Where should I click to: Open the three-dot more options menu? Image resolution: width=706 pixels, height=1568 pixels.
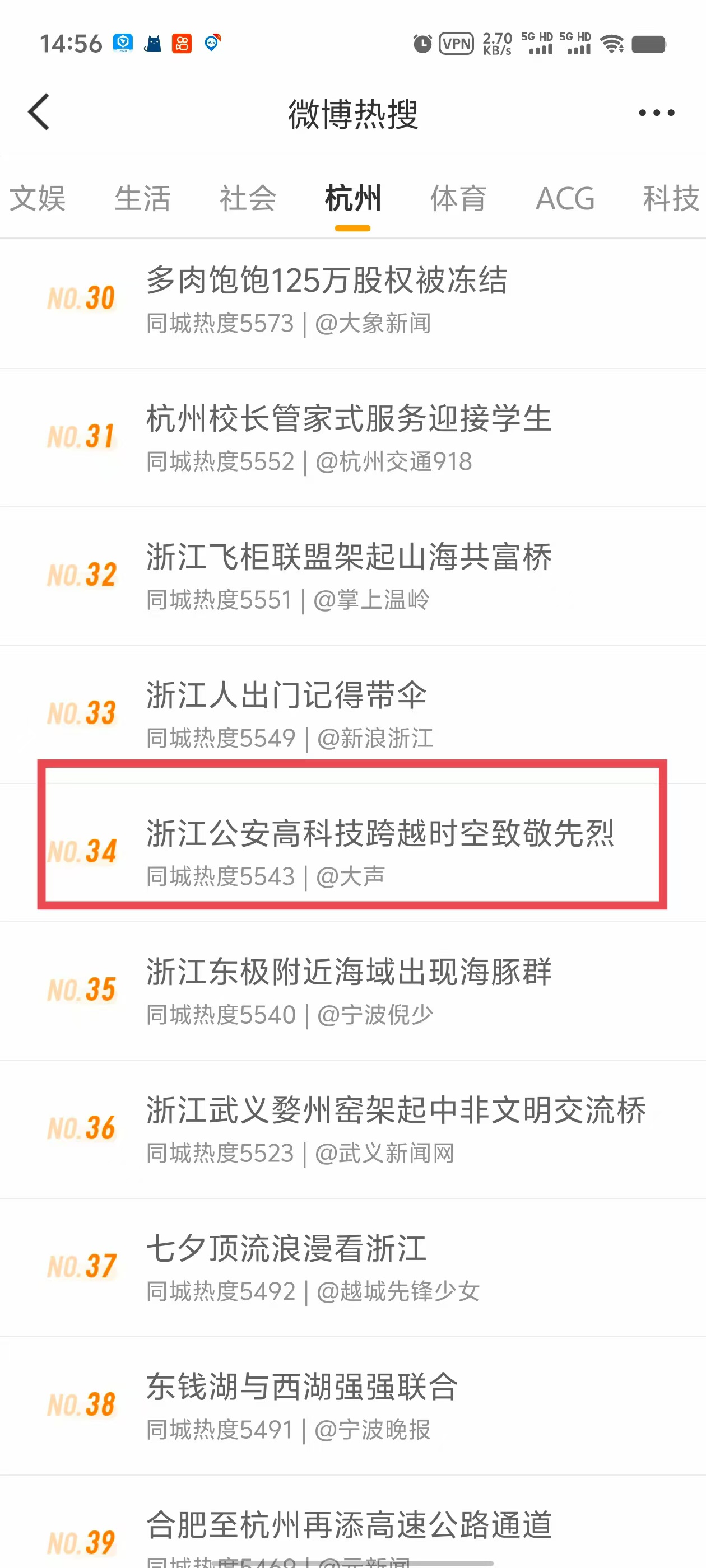point(656,113)
